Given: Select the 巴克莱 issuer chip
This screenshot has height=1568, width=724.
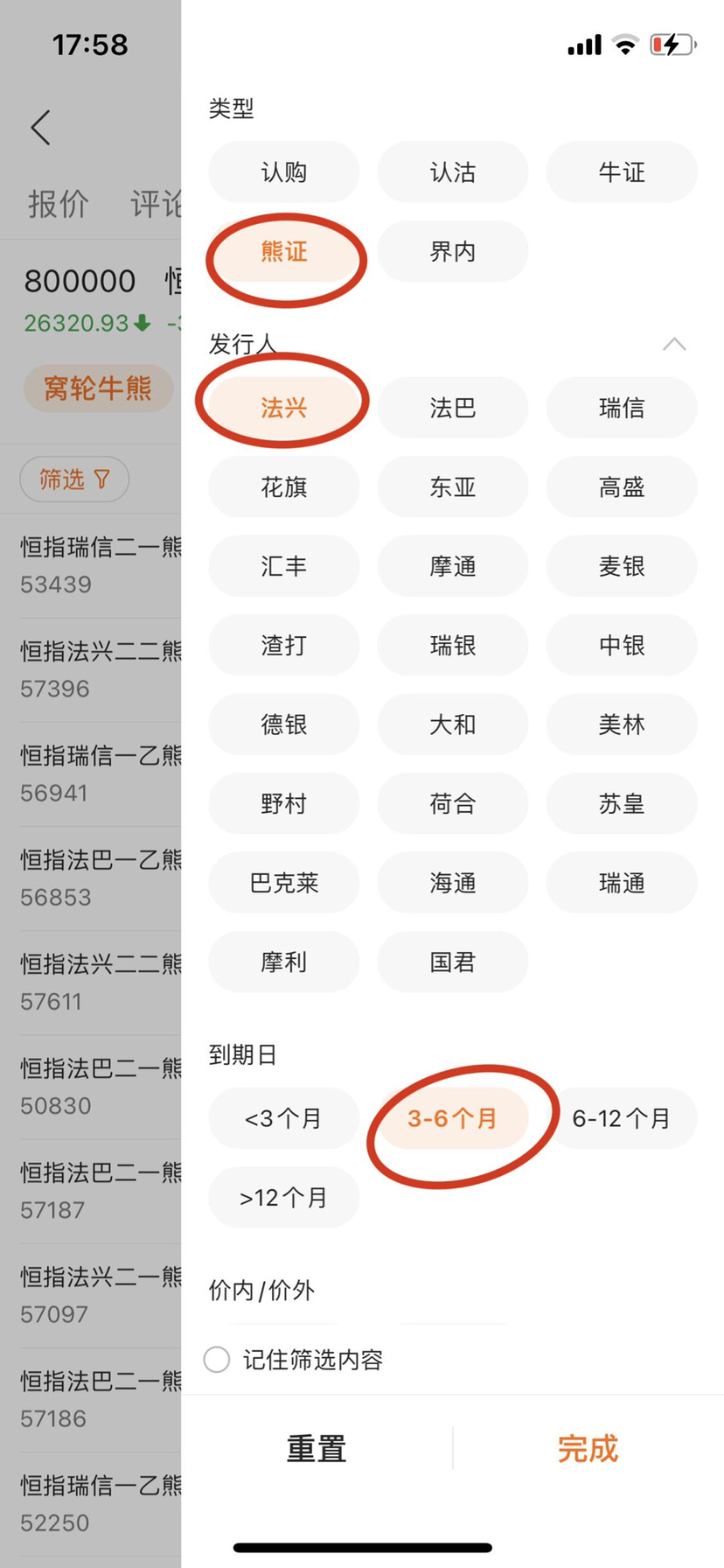Looking at the screenshot, I should click(x=283, y=883).
